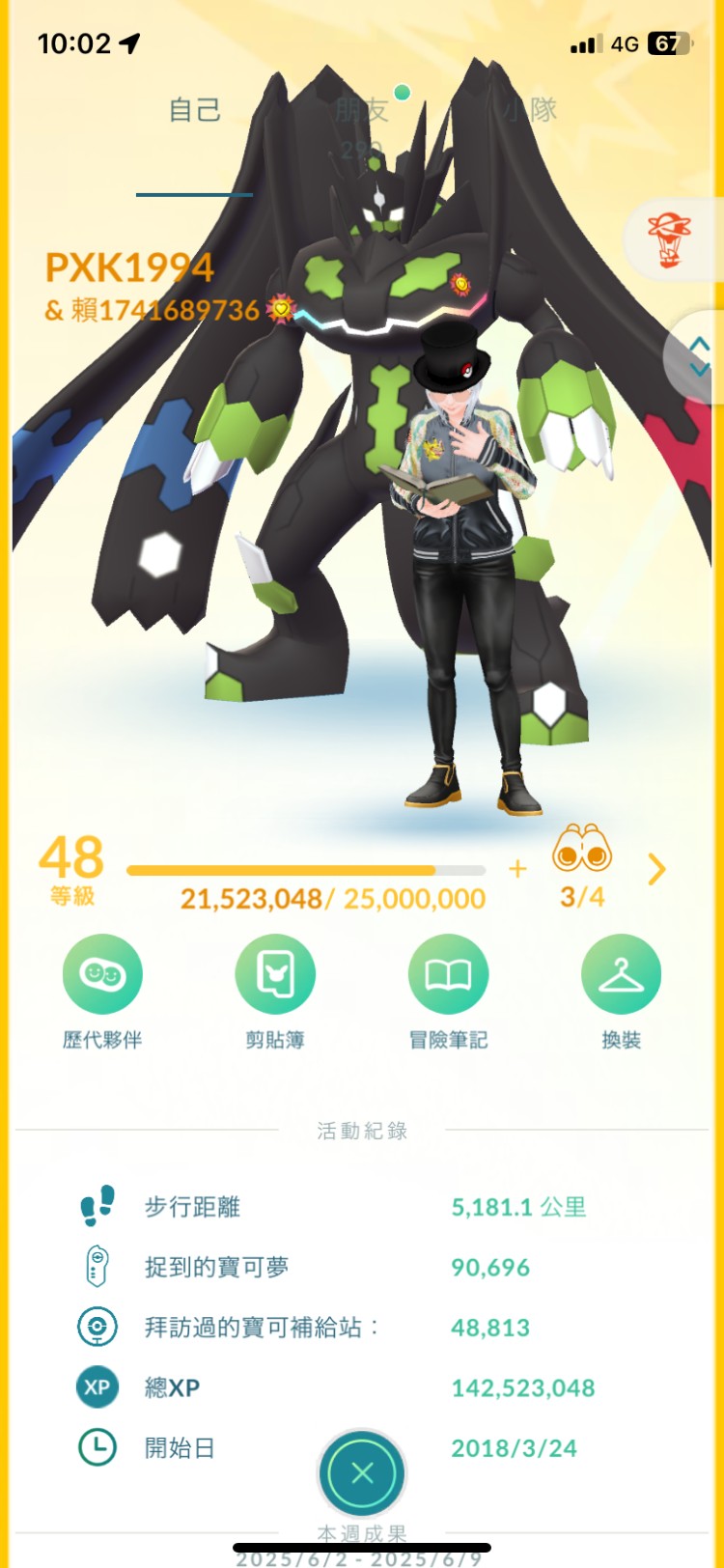Viewport: 724px width, 1568px height.
Task: Open 冒險筆記 journal
Action: point(448,975)
